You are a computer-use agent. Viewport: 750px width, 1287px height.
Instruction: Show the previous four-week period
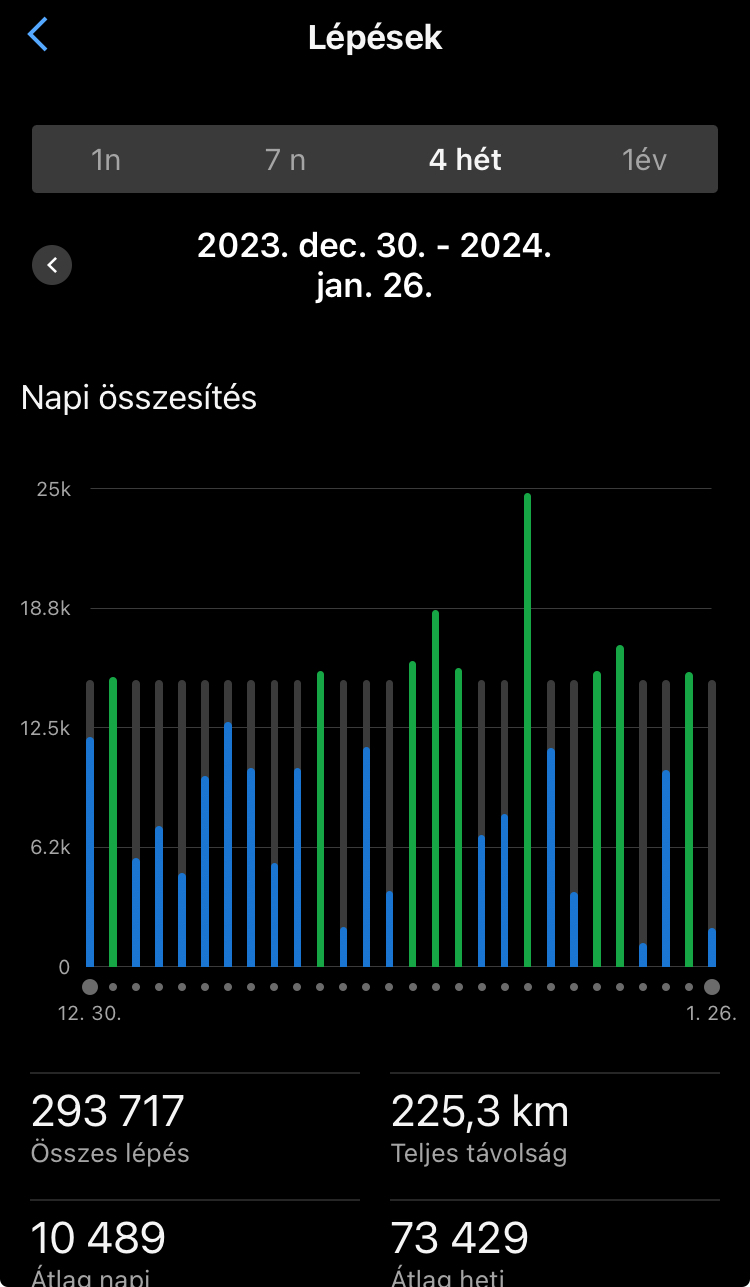[52, 265]
